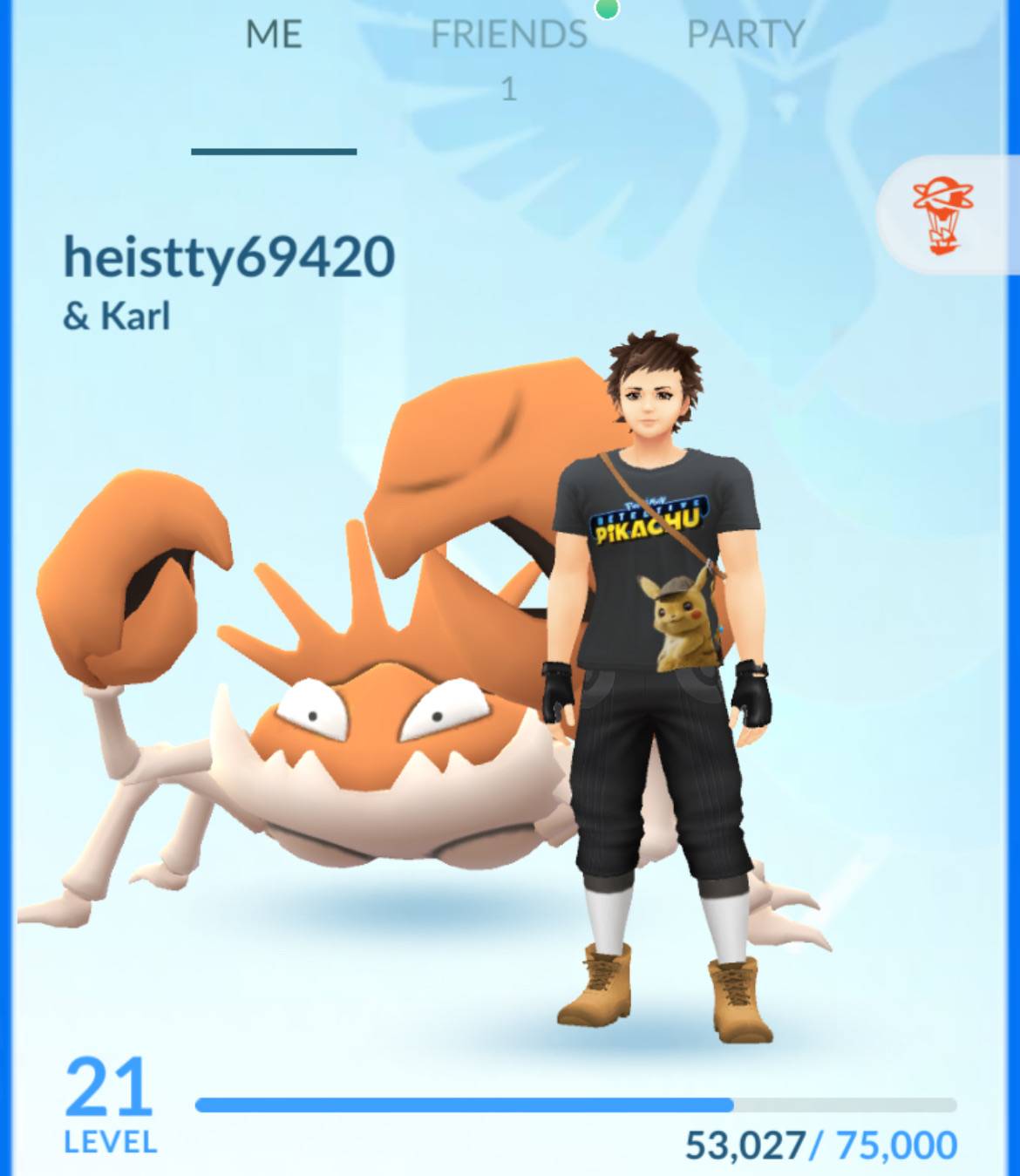
Task: Select the Me tab
Action: pos(274,36)
